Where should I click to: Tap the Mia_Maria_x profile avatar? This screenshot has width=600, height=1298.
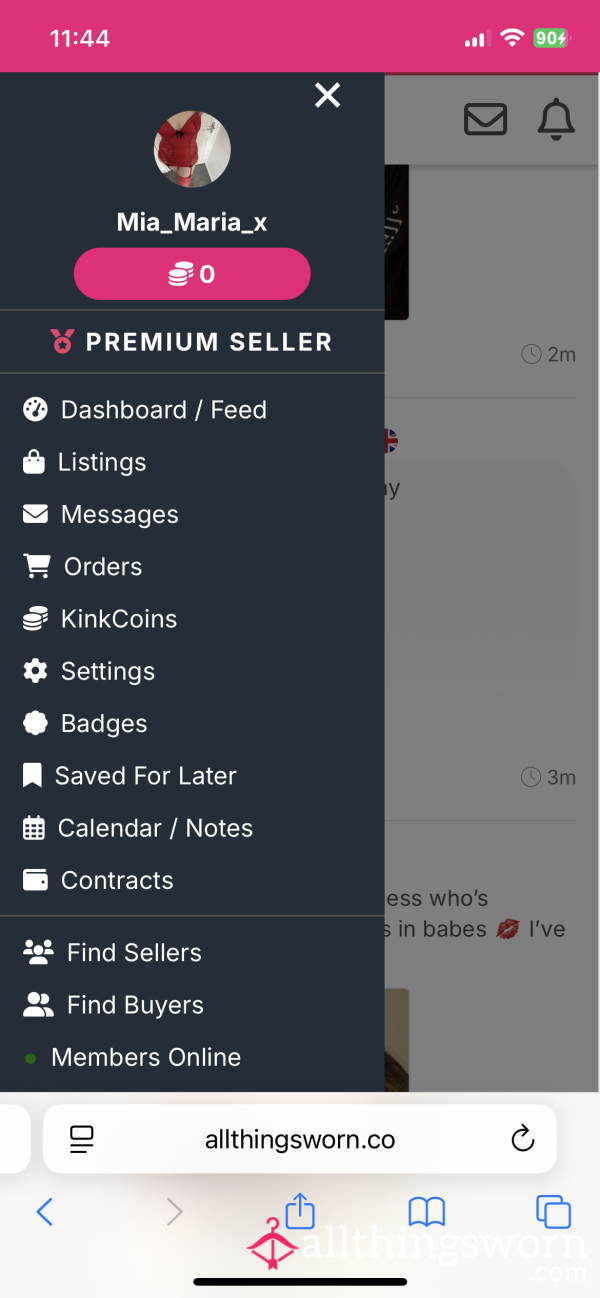coord(192,150)
